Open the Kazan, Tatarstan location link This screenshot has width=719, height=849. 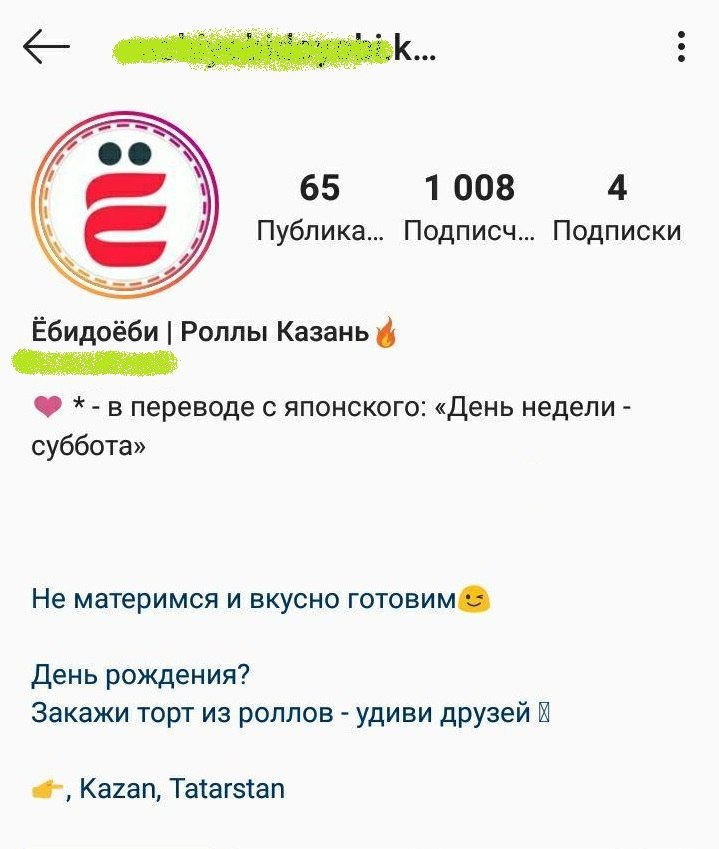click(180, 789)
